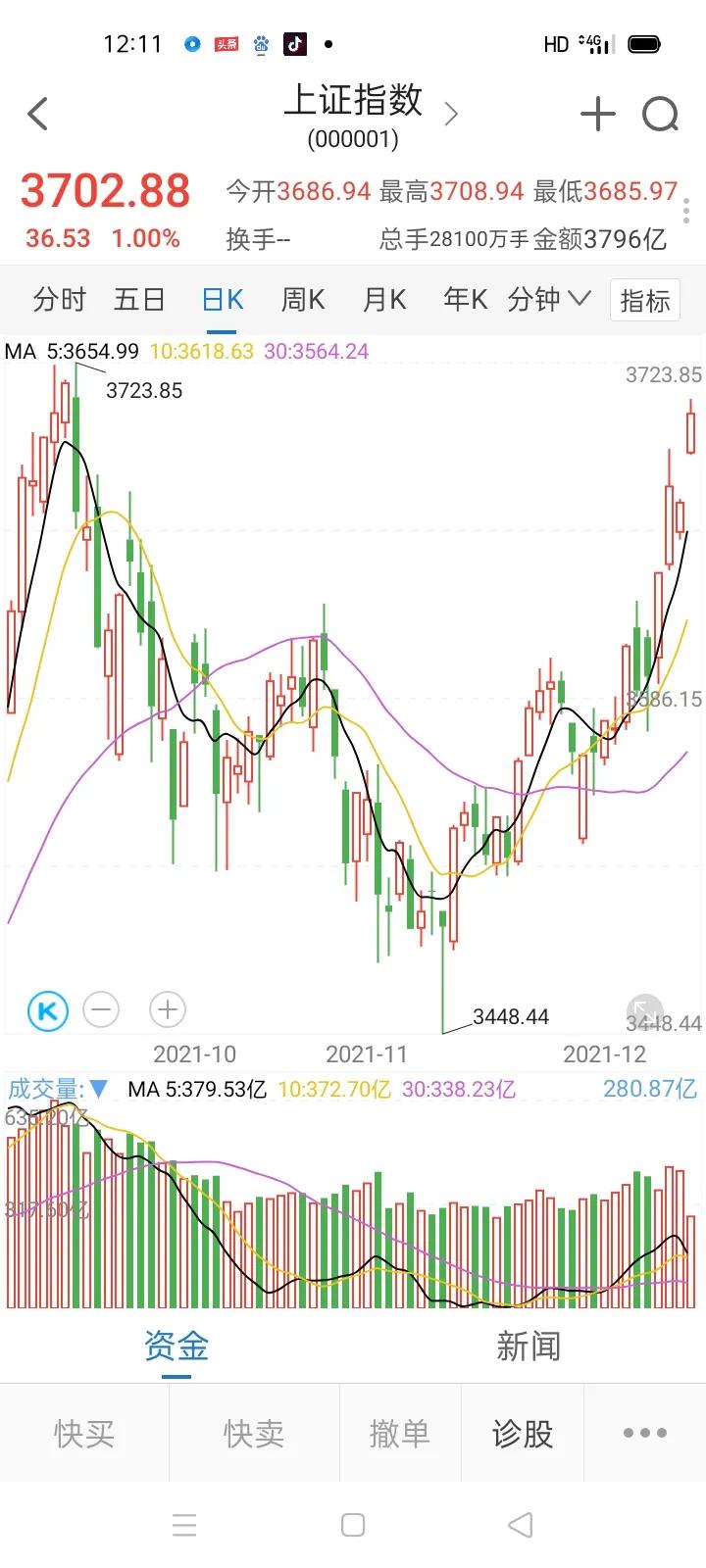706x1568 pixels.
Task: Tap the 撤单 cancel order button
Action: click(400, 1434)
